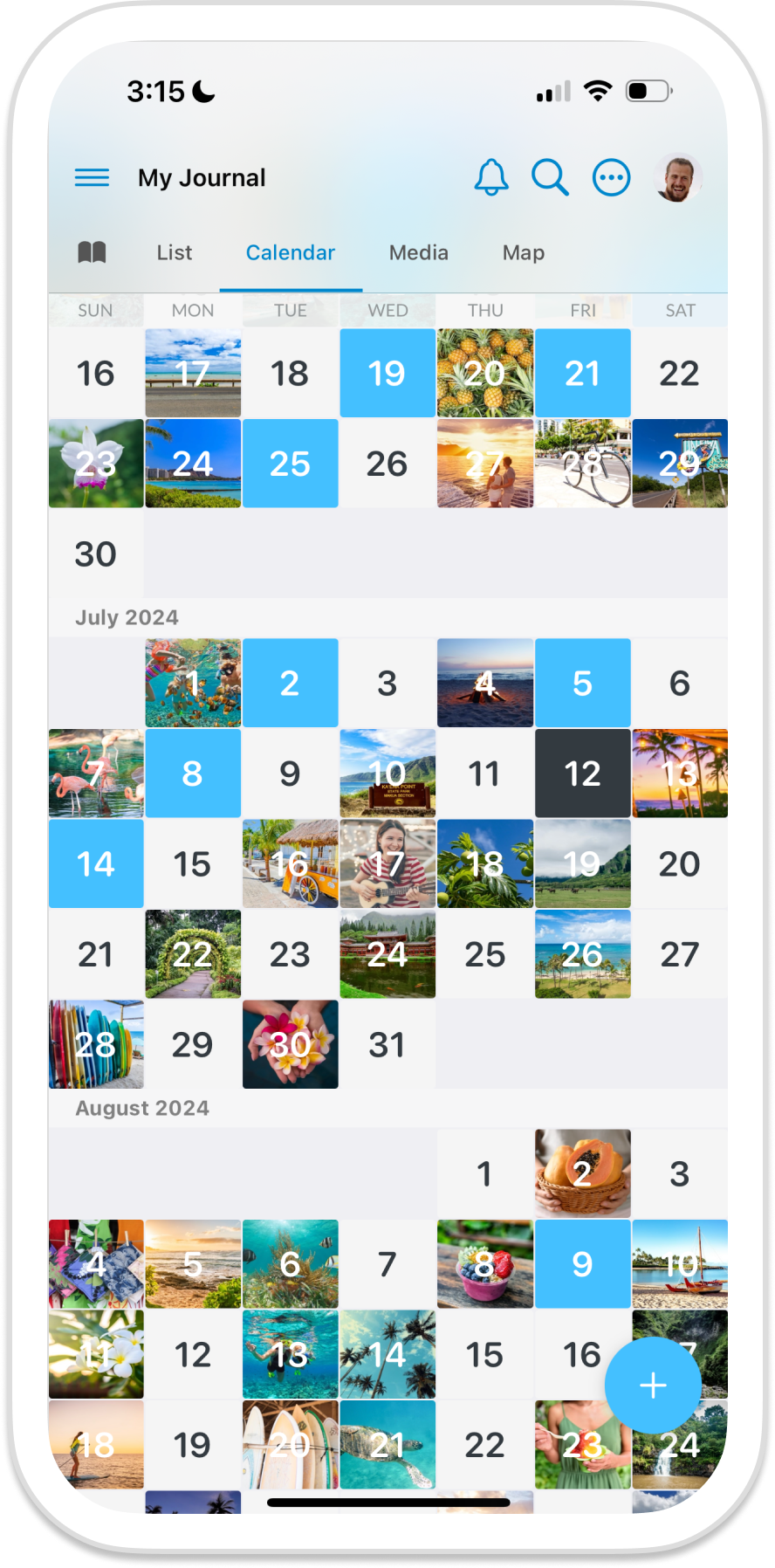The image size is (775, 1568).
Task: Open the July 1 snorkeling entry
Action: (193, 683)
